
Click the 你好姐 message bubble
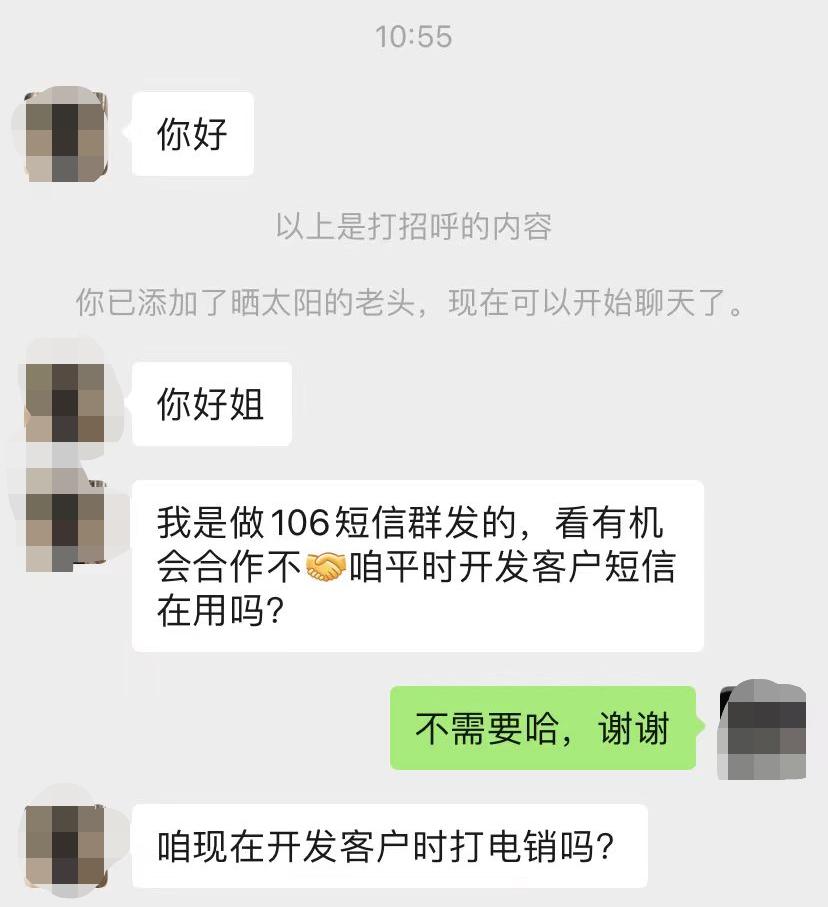pos(212,404)
